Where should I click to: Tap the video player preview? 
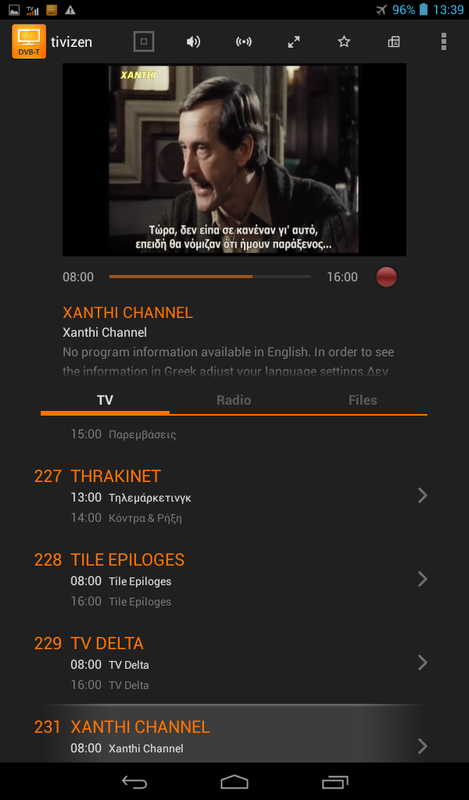click(x=234, y=160)
